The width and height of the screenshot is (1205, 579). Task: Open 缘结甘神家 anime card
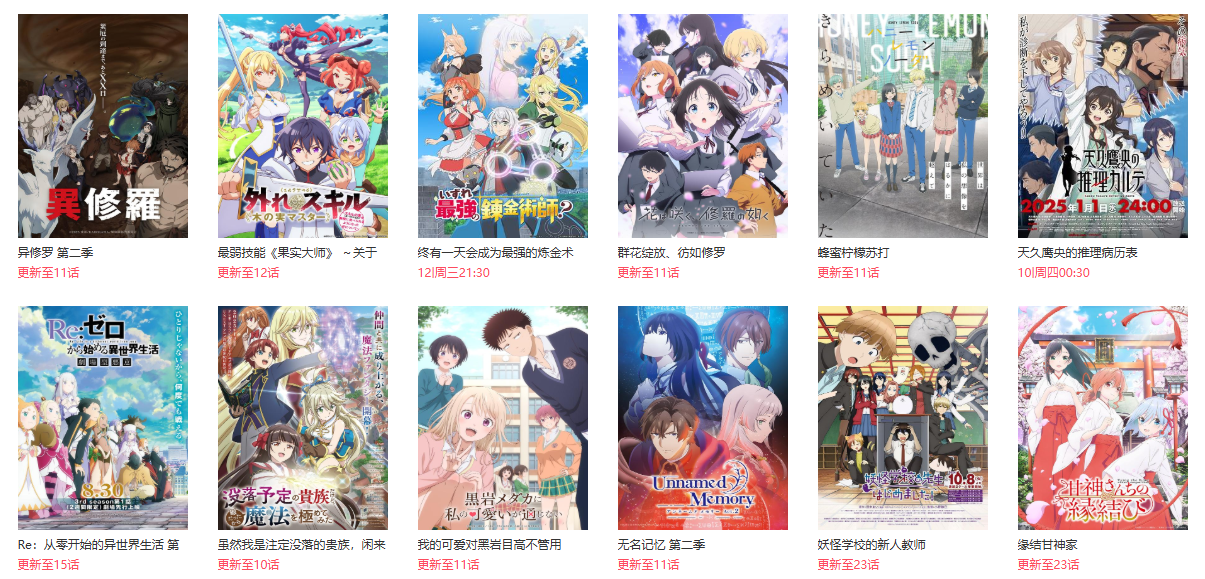1103,418
